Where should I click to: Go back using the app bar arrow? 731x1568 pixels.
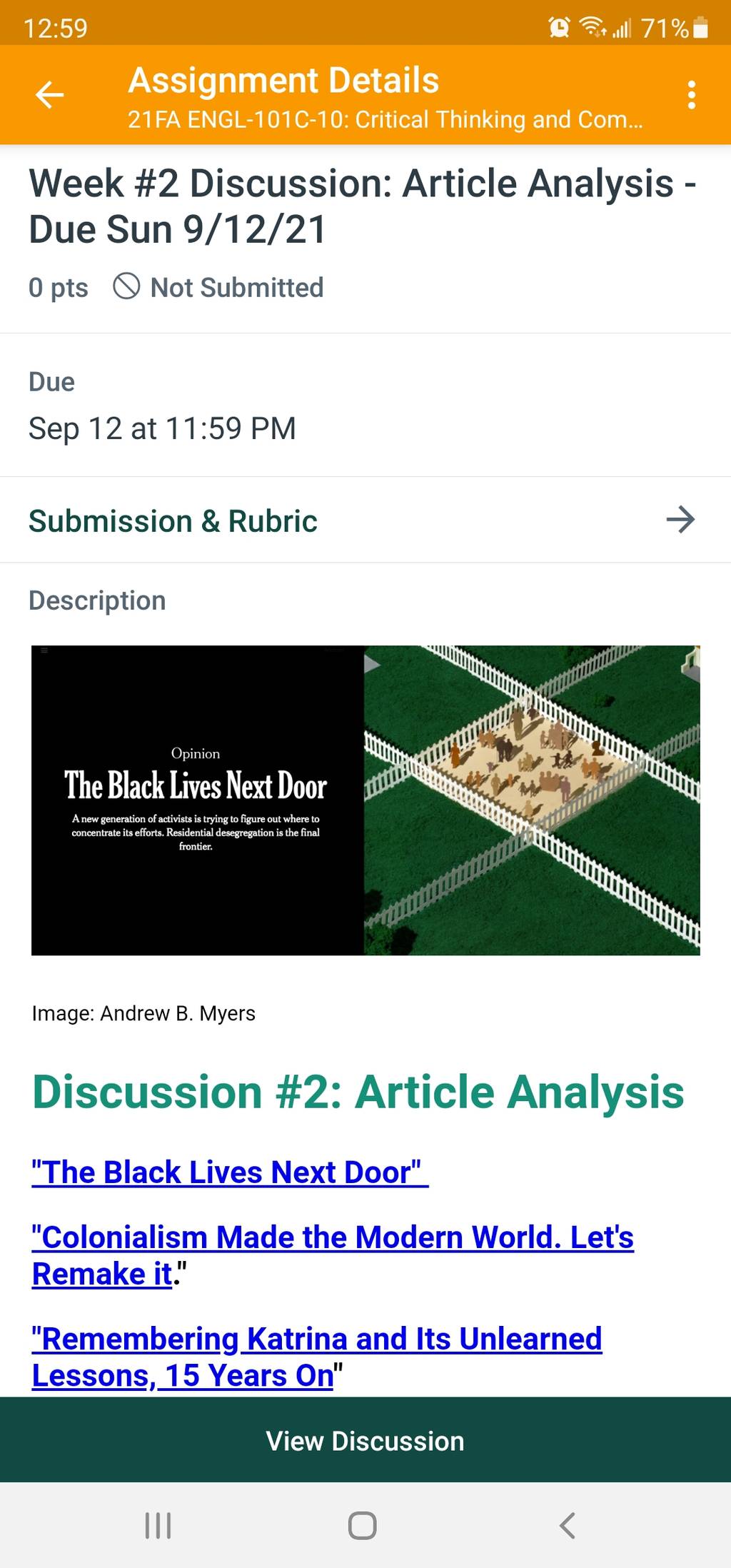50,95
